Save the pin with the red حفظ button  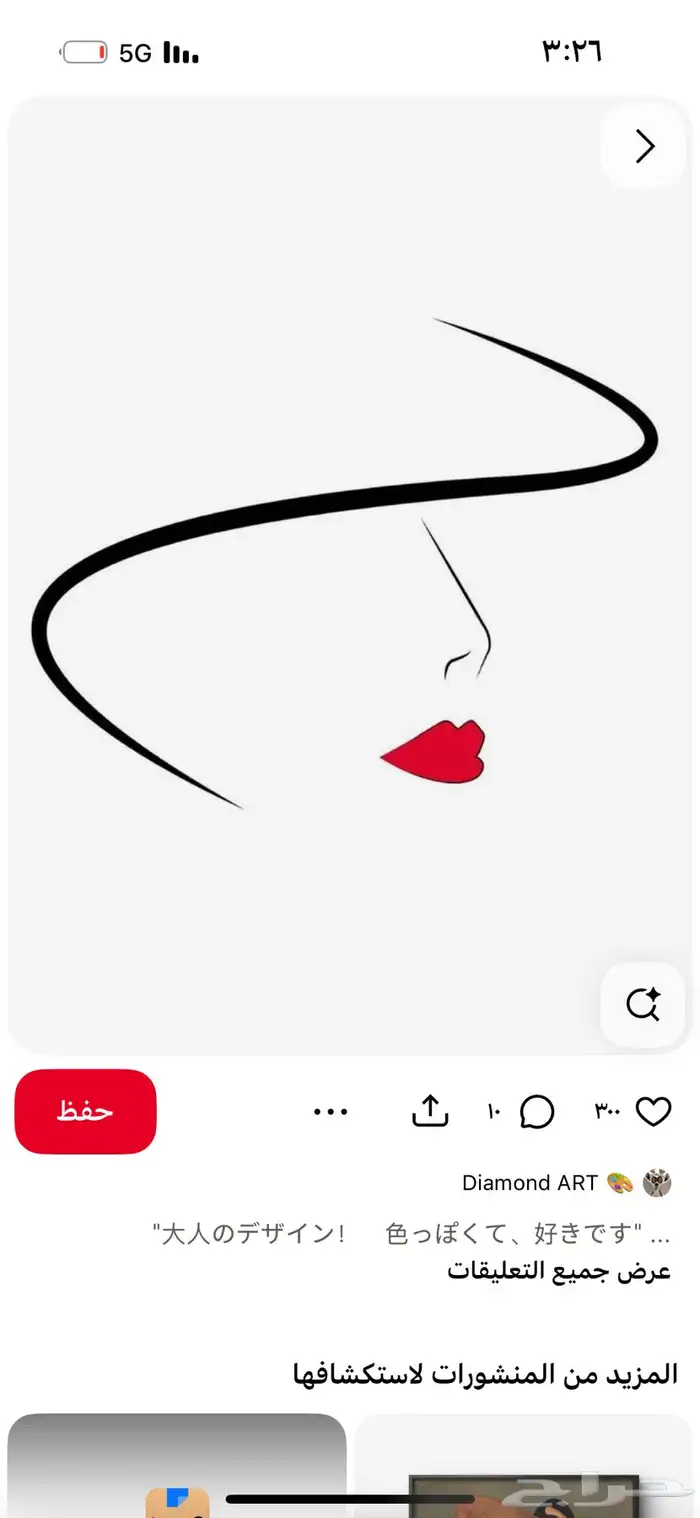pyautogui.click(x=86, y=1111)
